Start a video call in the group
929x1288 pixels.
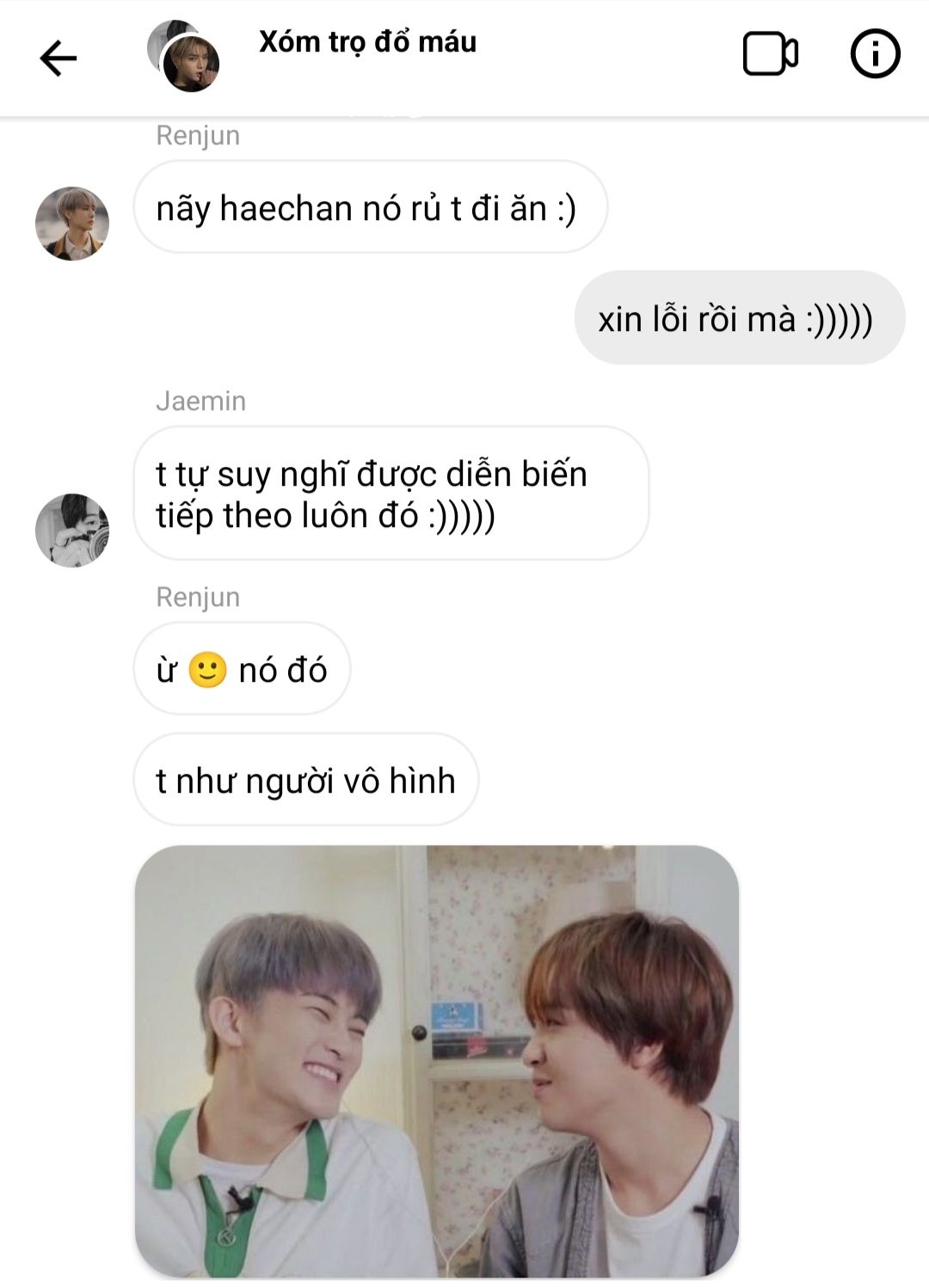click(x=770, y=54)
